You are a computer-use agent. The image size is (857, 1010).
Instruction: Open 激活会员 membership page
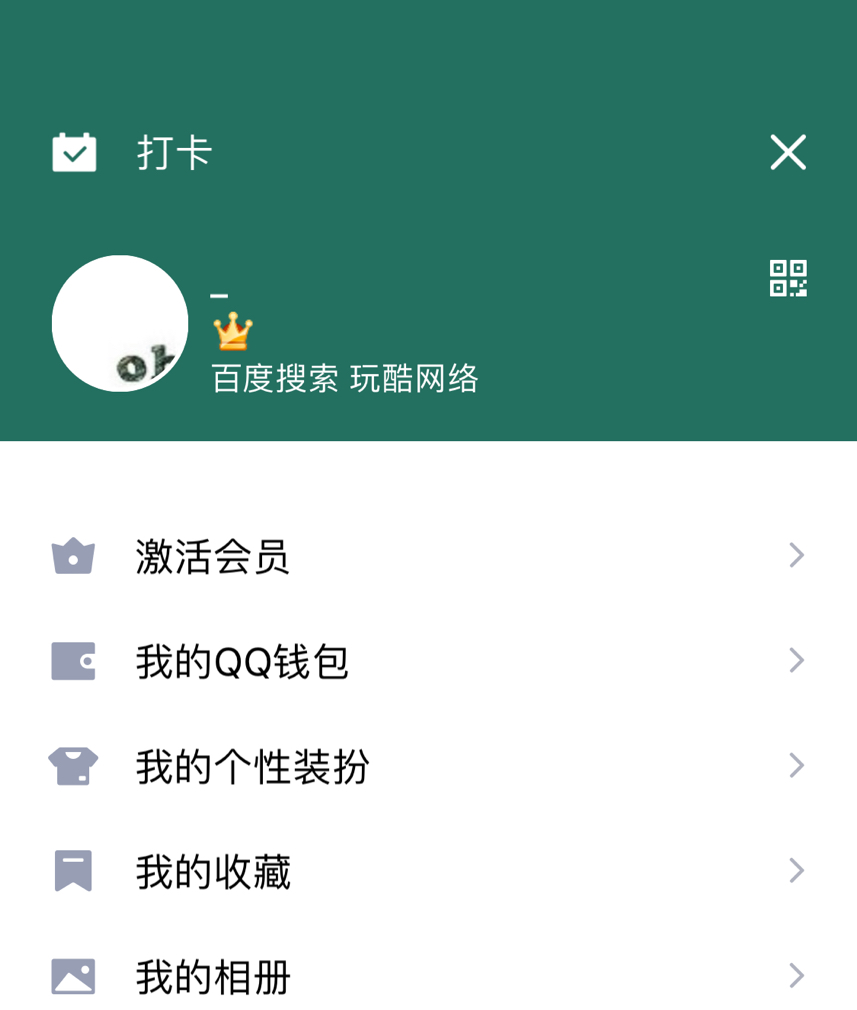coord(212,556)
